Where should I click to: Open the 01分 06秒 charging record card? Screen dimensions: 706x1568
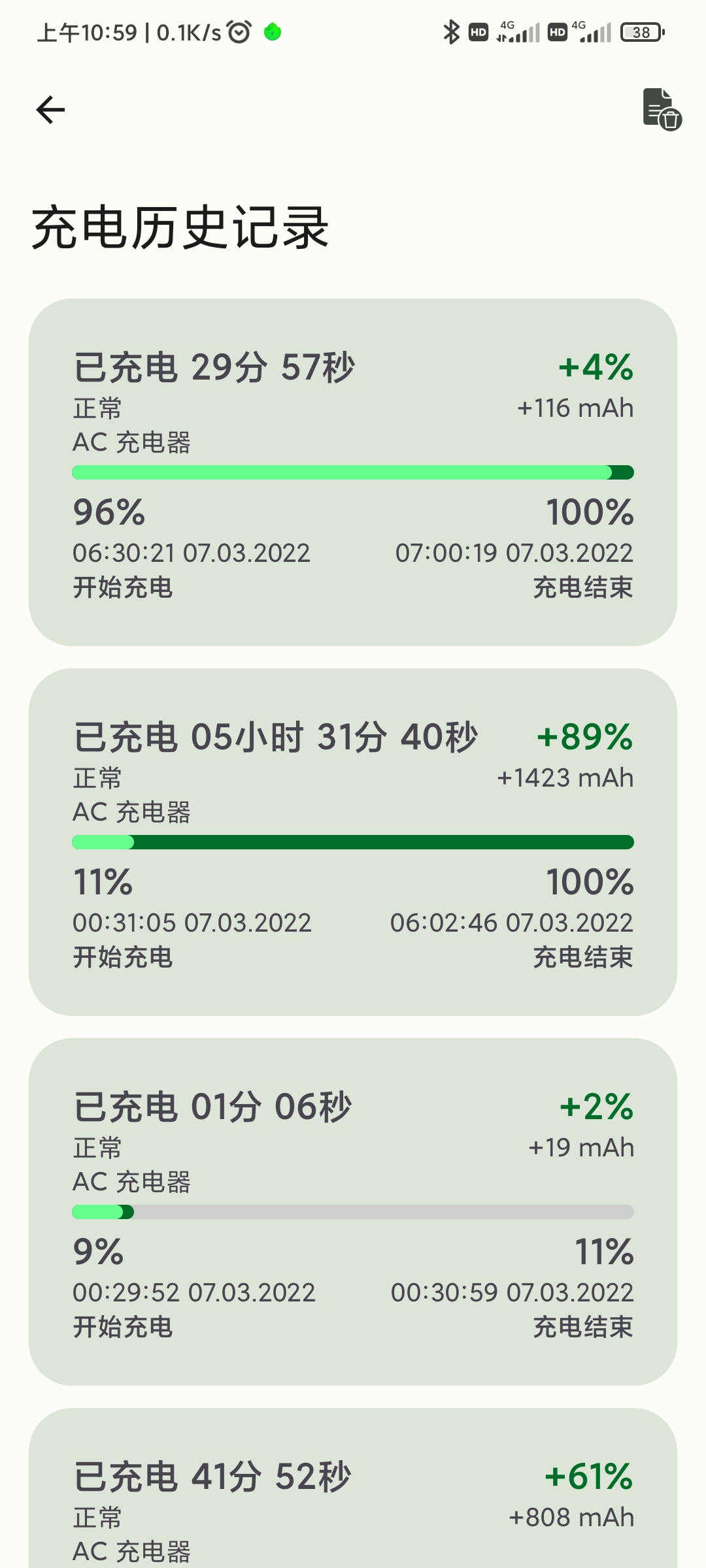point(353,1212)
